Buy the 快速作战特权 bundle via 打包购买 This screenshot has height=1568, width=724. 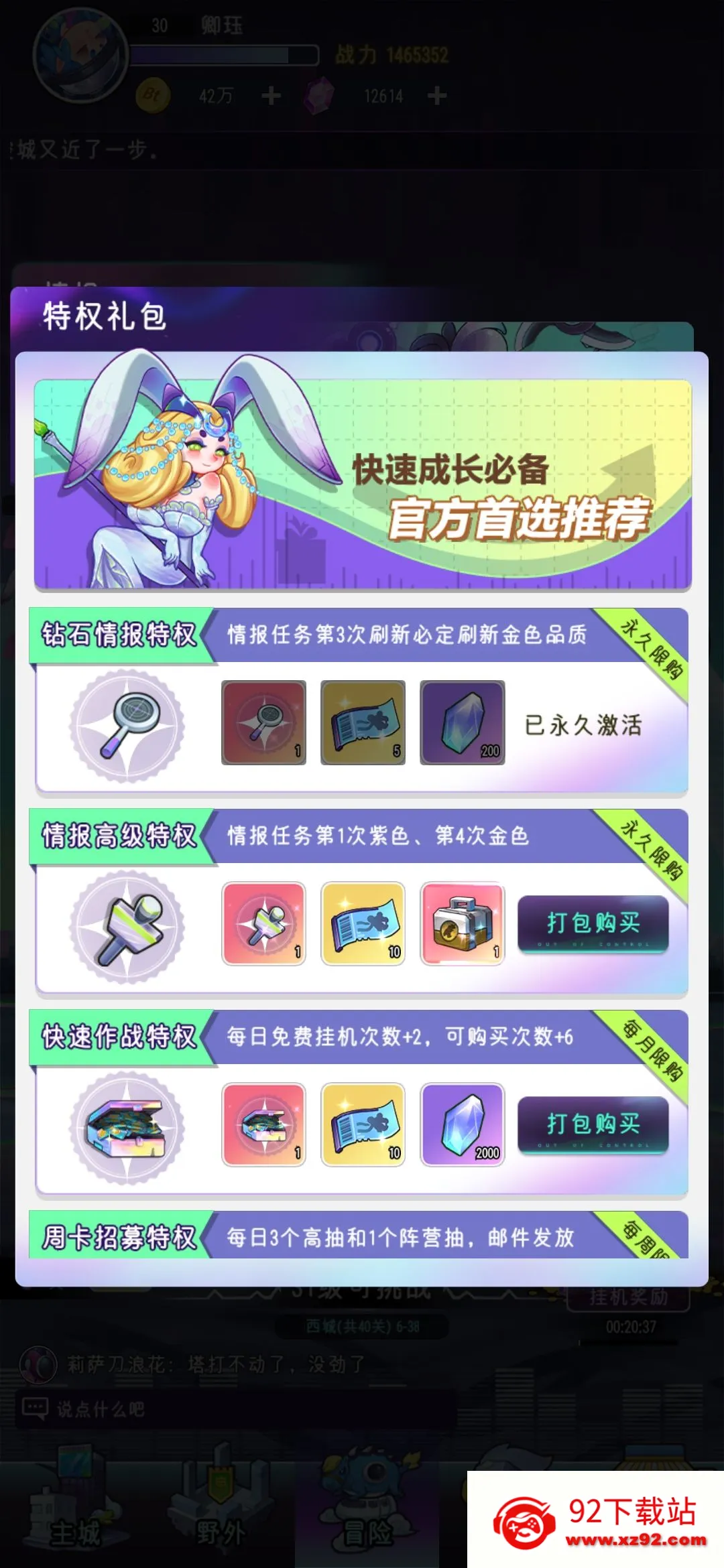pyautogui.click(x=593, y=1124)
